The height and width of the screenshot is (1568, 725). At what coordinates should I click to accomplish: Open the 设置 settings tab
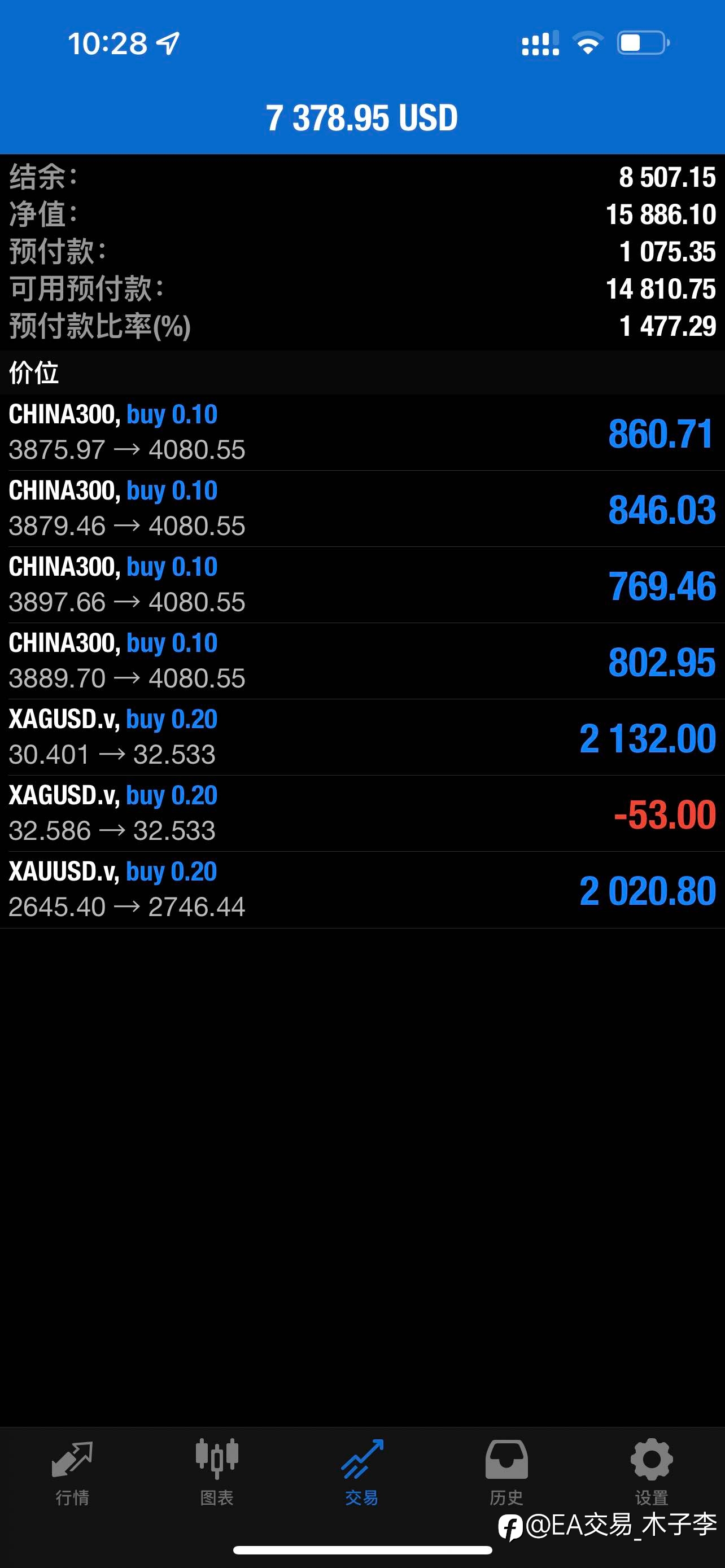[x=652, y=1472]
